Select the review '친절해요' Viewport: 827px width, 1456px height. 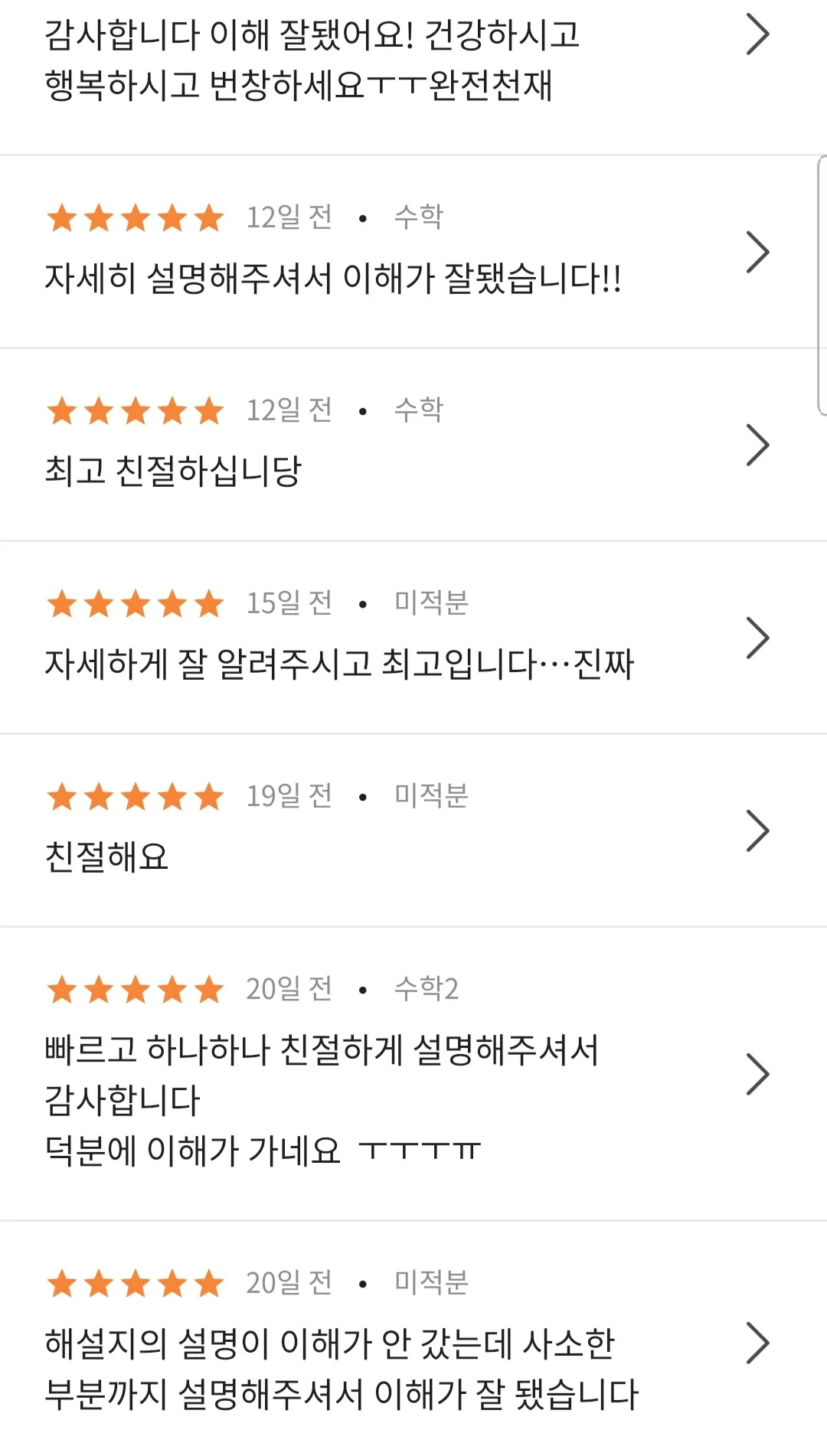(757, 831)
